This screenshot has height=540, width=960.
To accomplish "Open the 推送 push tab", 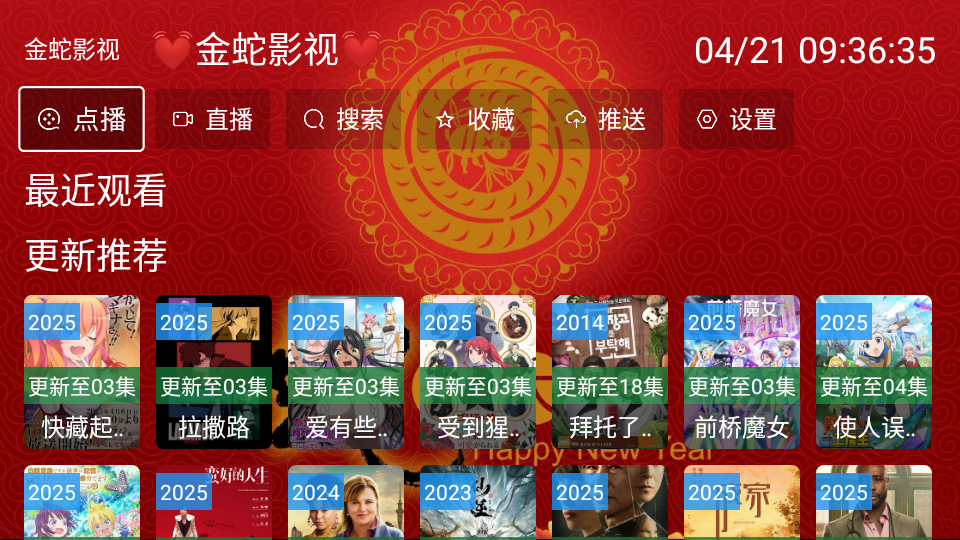I will coord(605,120).
